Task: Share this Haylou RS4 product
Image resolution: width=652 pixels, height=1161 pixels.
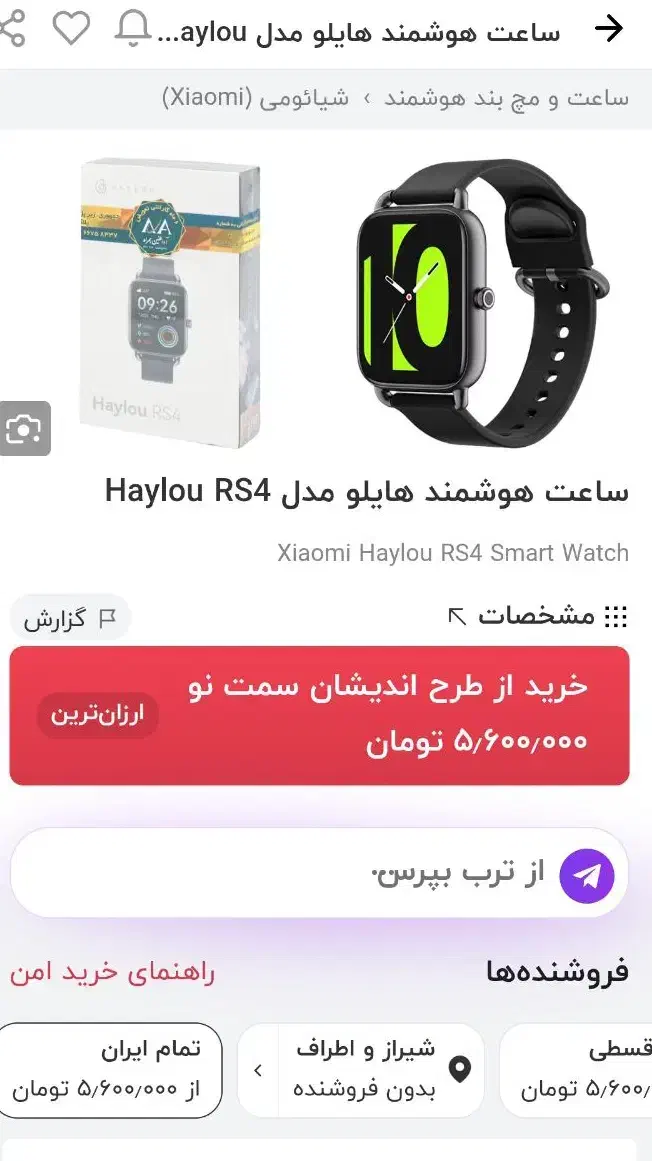Action: 13,29
